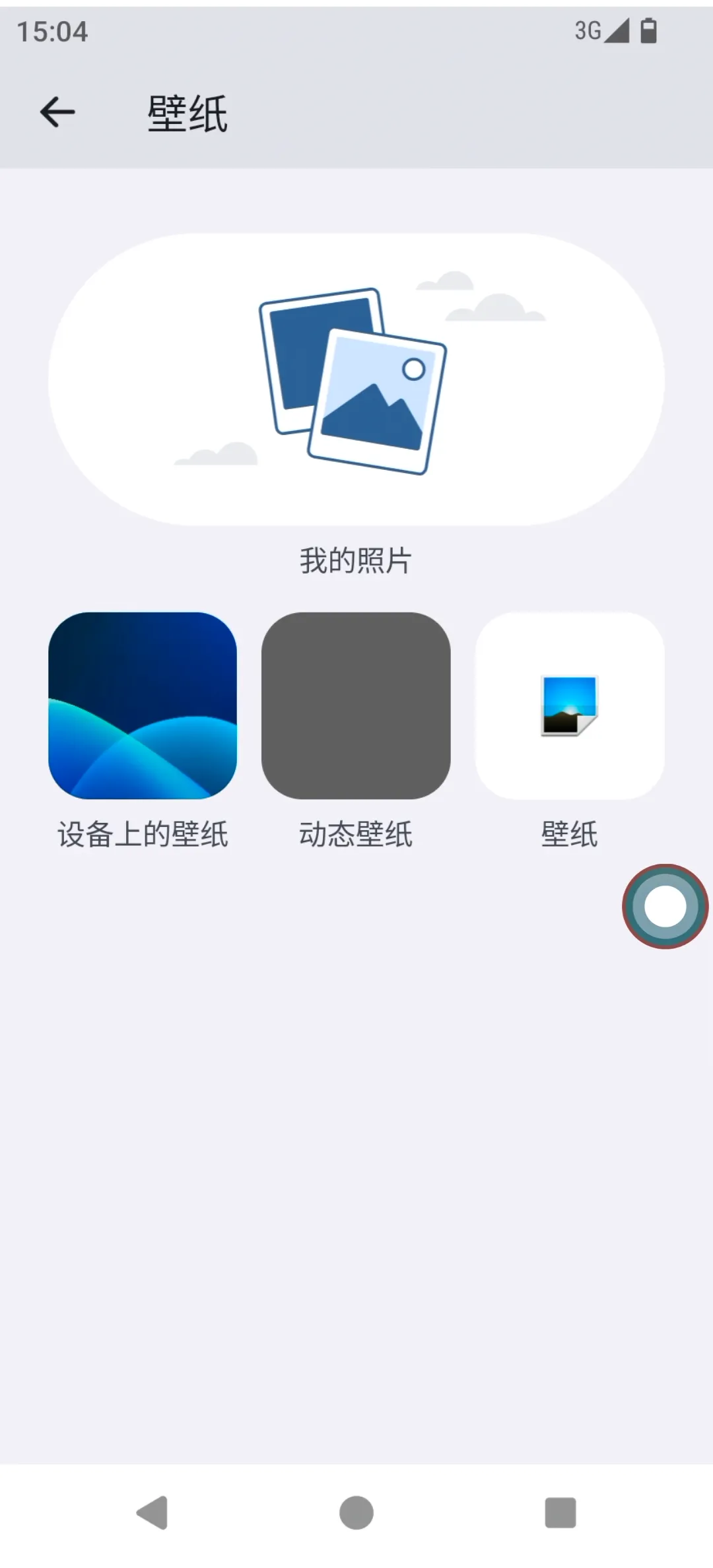Tap the 动态壁纸 label
This screenshot has height=1568, width=713.
[356, 833]
